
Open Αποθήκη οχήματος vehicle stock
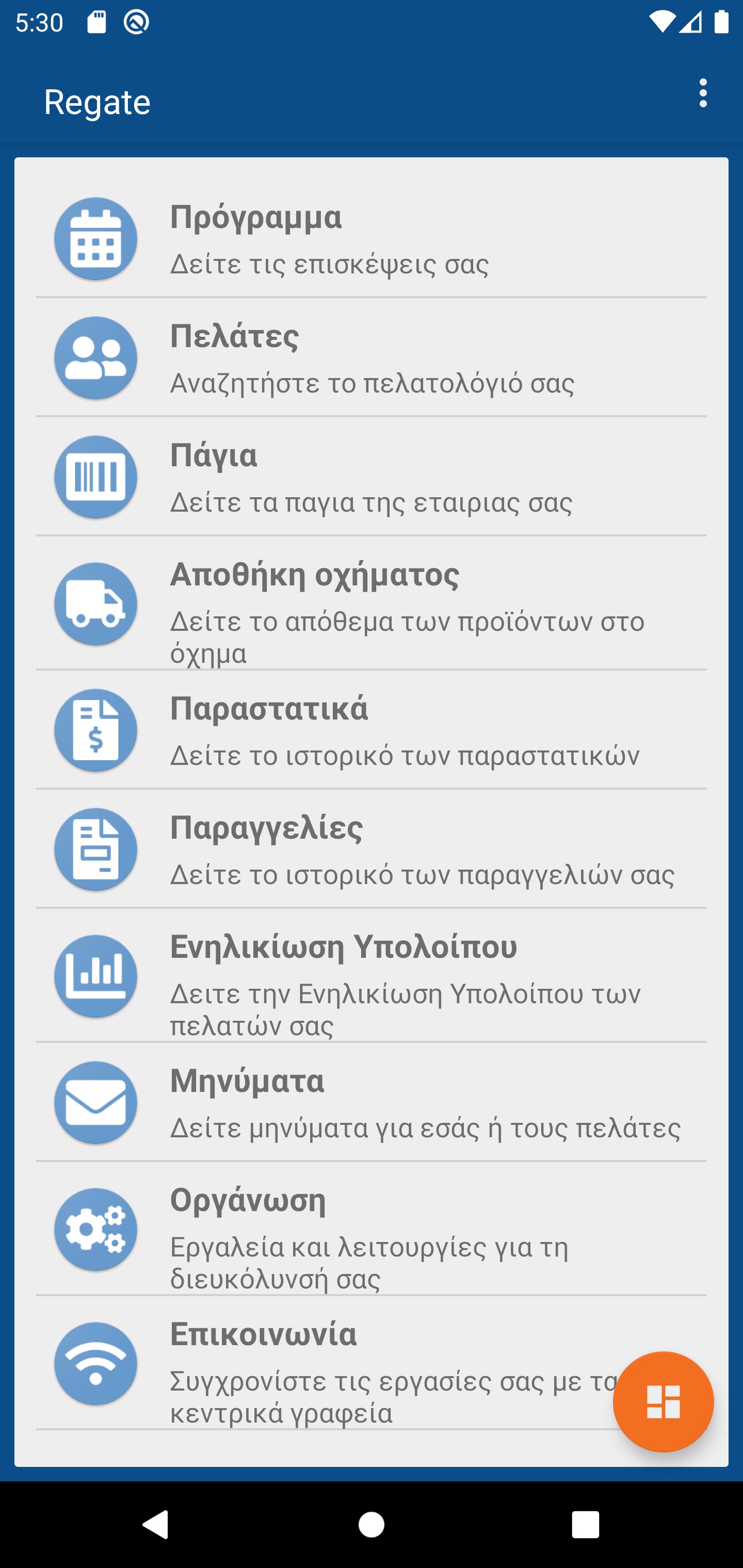371,604
